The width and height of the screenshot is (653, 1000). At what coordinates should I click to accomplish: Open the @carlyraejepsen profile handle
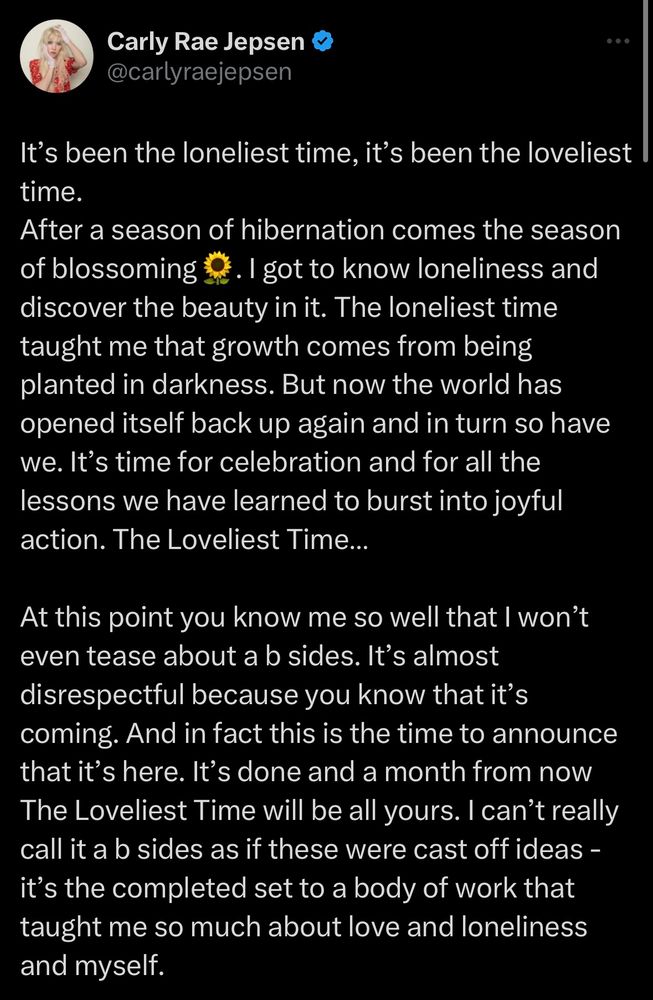199,73
